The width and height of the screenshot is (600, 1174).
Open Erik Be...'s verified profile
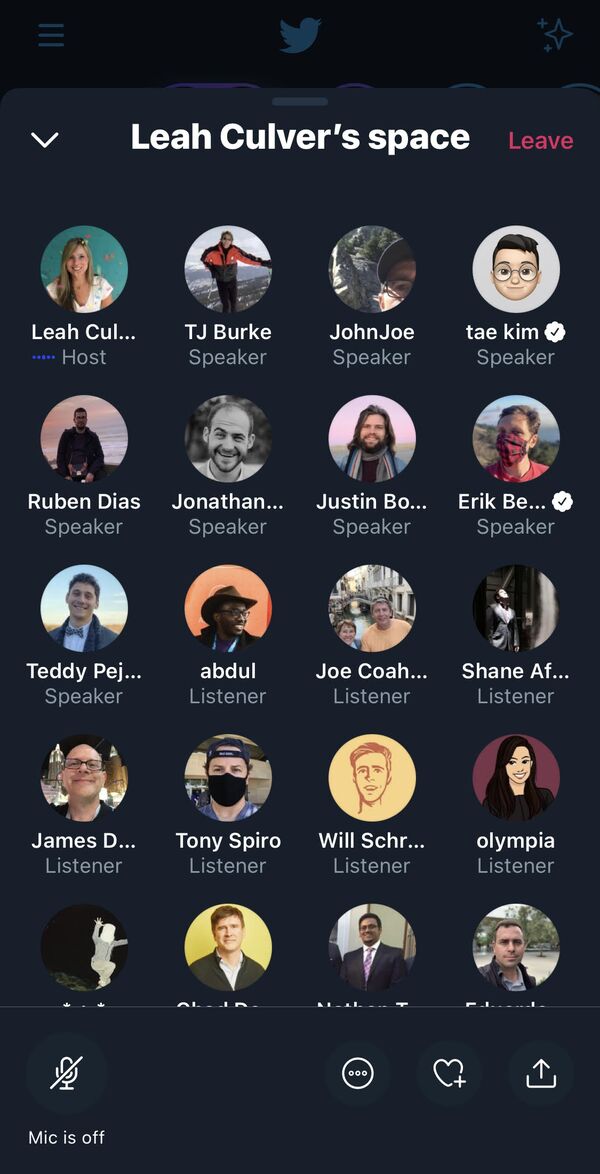[x=516, y=439]
